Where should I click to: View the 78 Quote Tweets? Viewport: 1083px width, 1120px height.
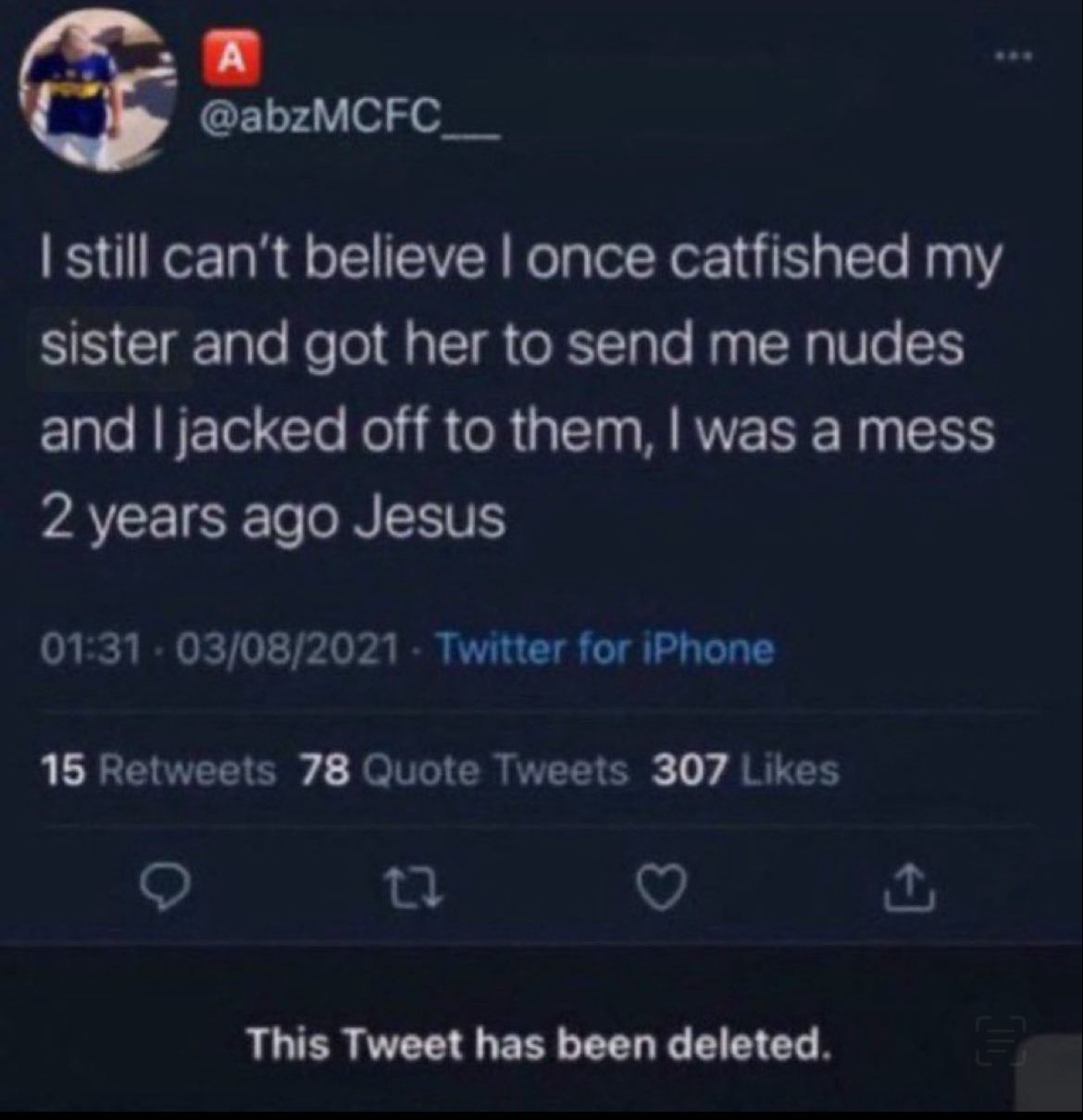point(465,770)
